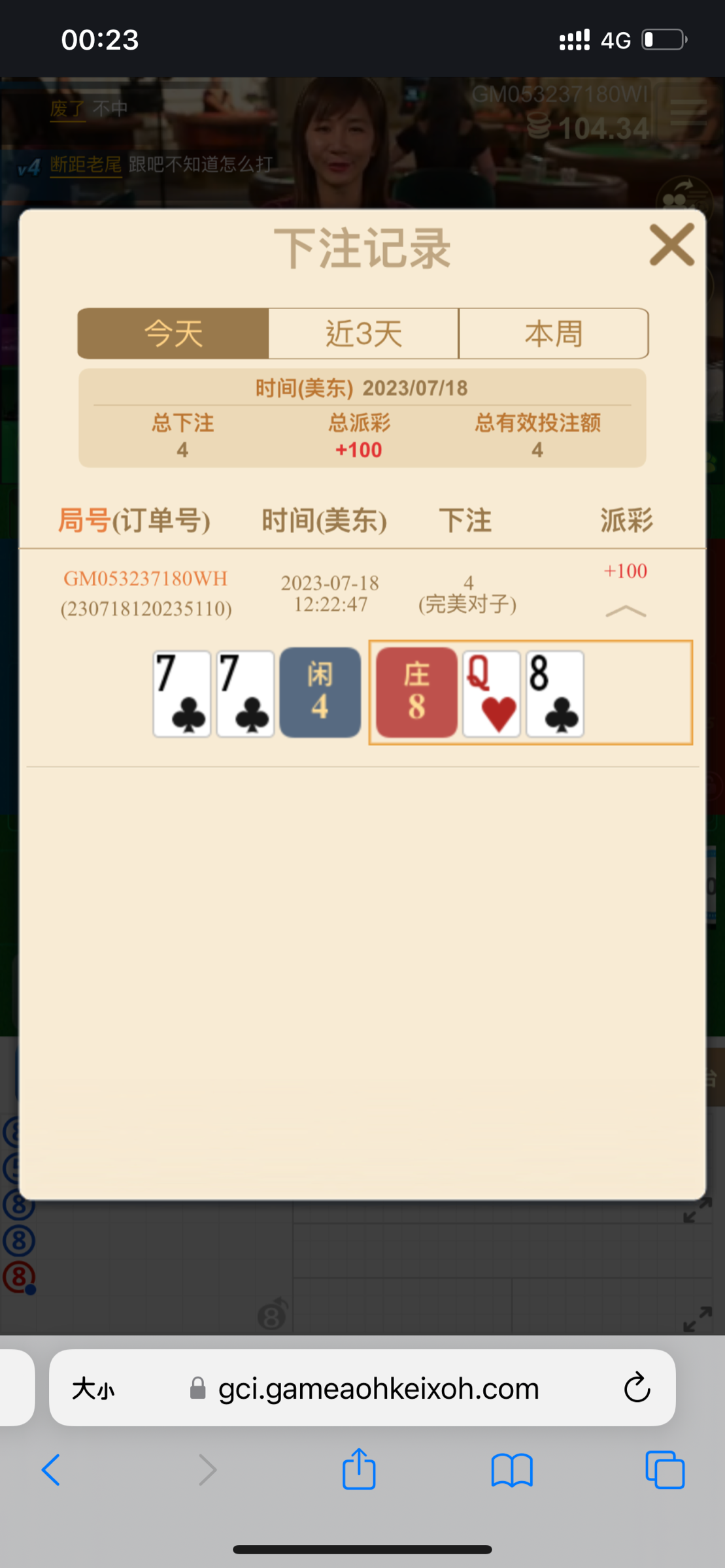Open Safari bookmarks
The width and height of the screenshot is (725, 1568).
point(512,1471)
